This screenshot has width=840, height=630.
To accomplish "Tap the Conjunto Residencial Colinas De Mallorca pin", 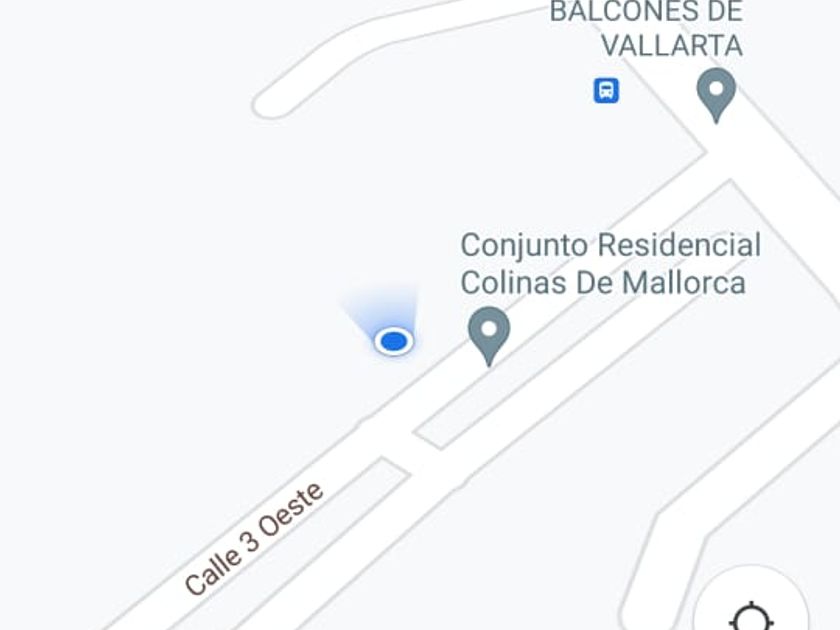I will click(x=489, y=333).
